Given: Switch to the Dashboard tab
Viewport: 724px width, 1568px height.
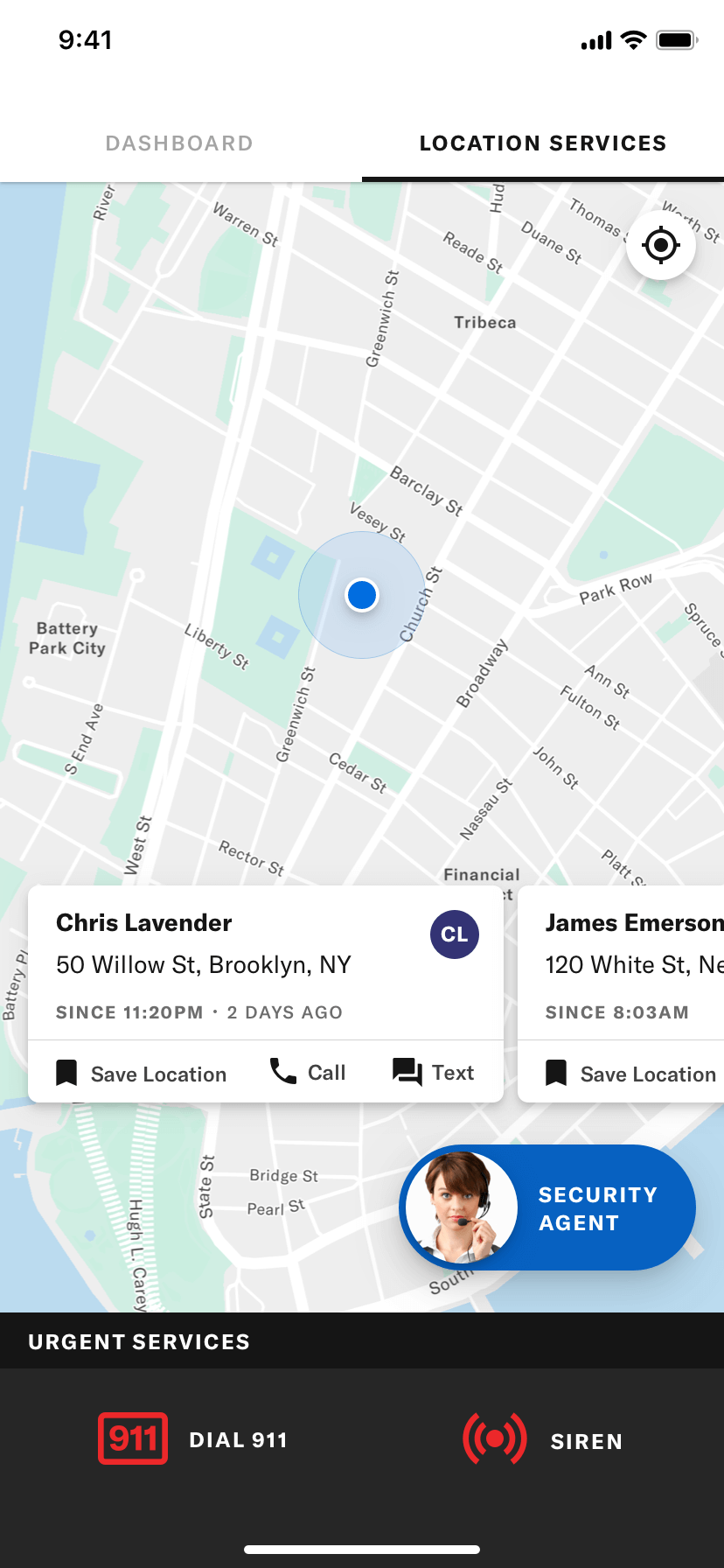Looking at the screenshot, I should 179,143.
